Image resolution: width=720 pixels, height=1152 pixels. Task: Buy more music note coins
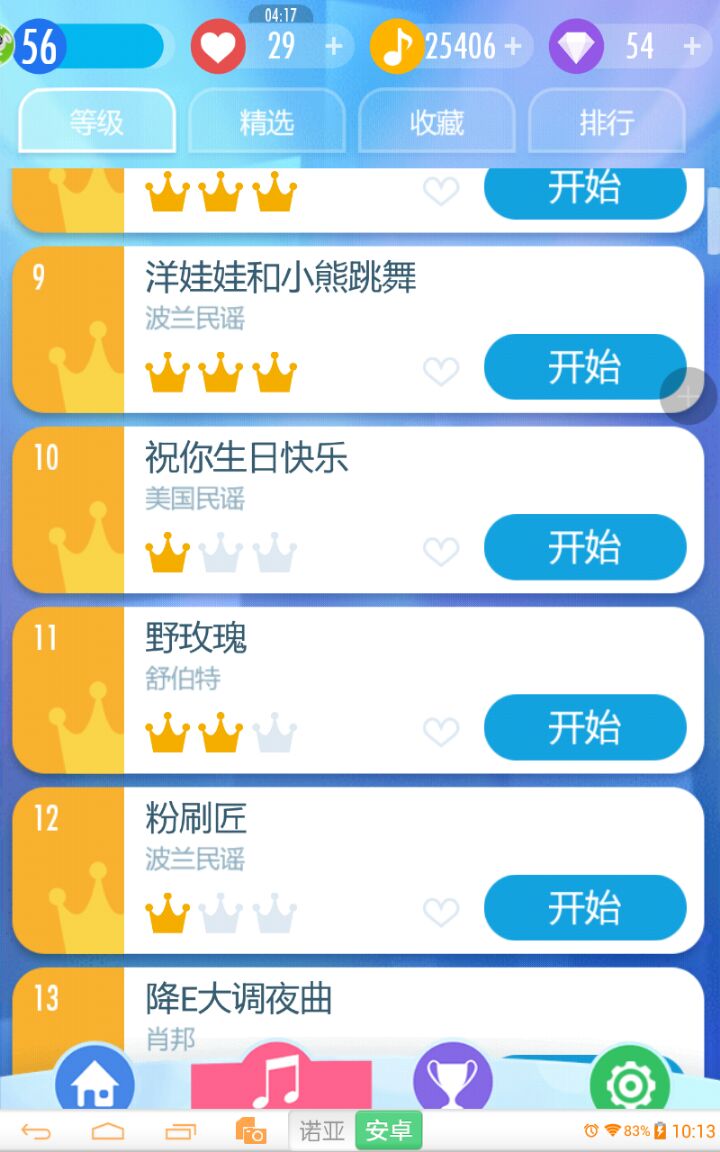(513, 46)
